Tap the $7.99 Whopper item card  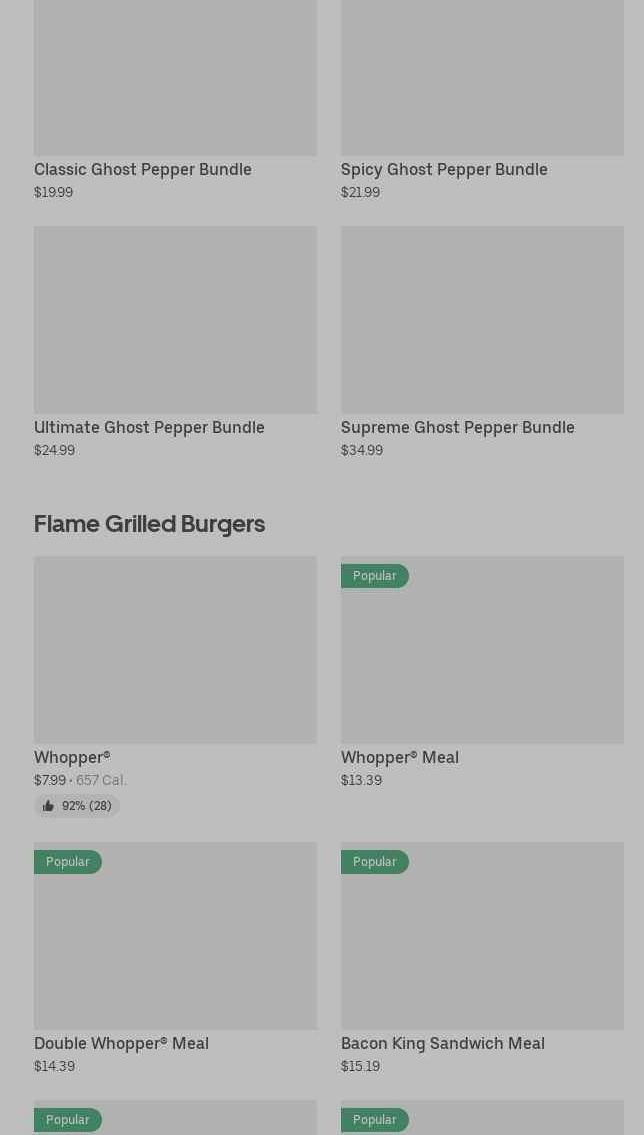175,686
